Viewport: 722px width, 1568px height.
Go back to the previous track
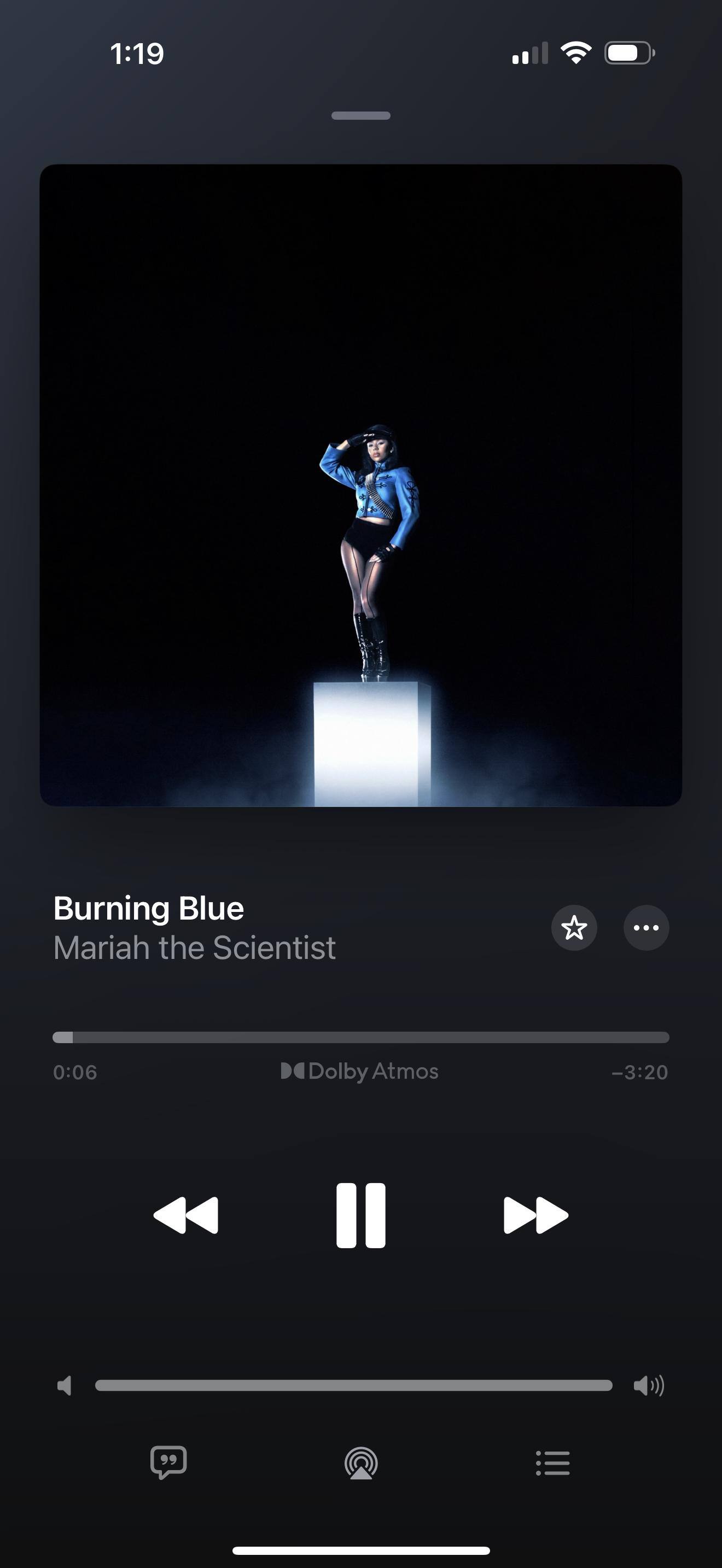(185, 1215)
